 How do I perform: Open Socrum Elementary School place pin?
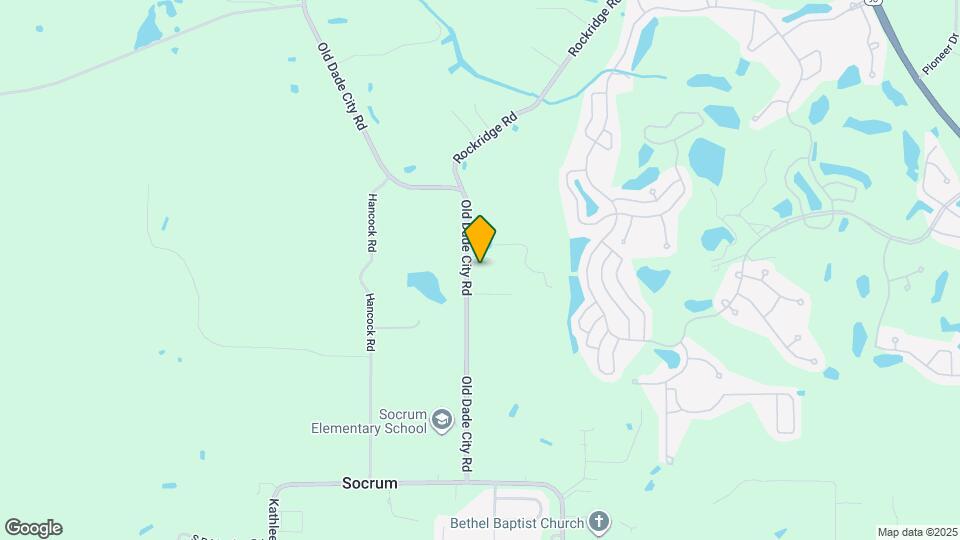tap(441, 424)
